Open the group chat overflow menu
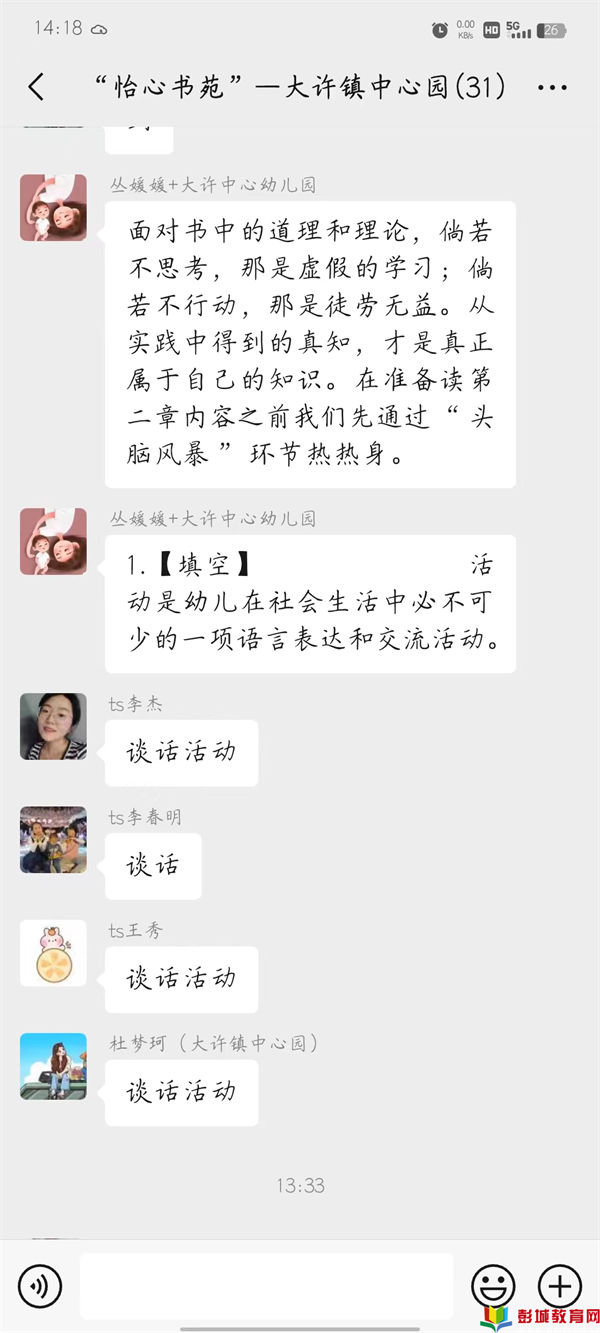The image size is (600, 1333). coord(552,88)
